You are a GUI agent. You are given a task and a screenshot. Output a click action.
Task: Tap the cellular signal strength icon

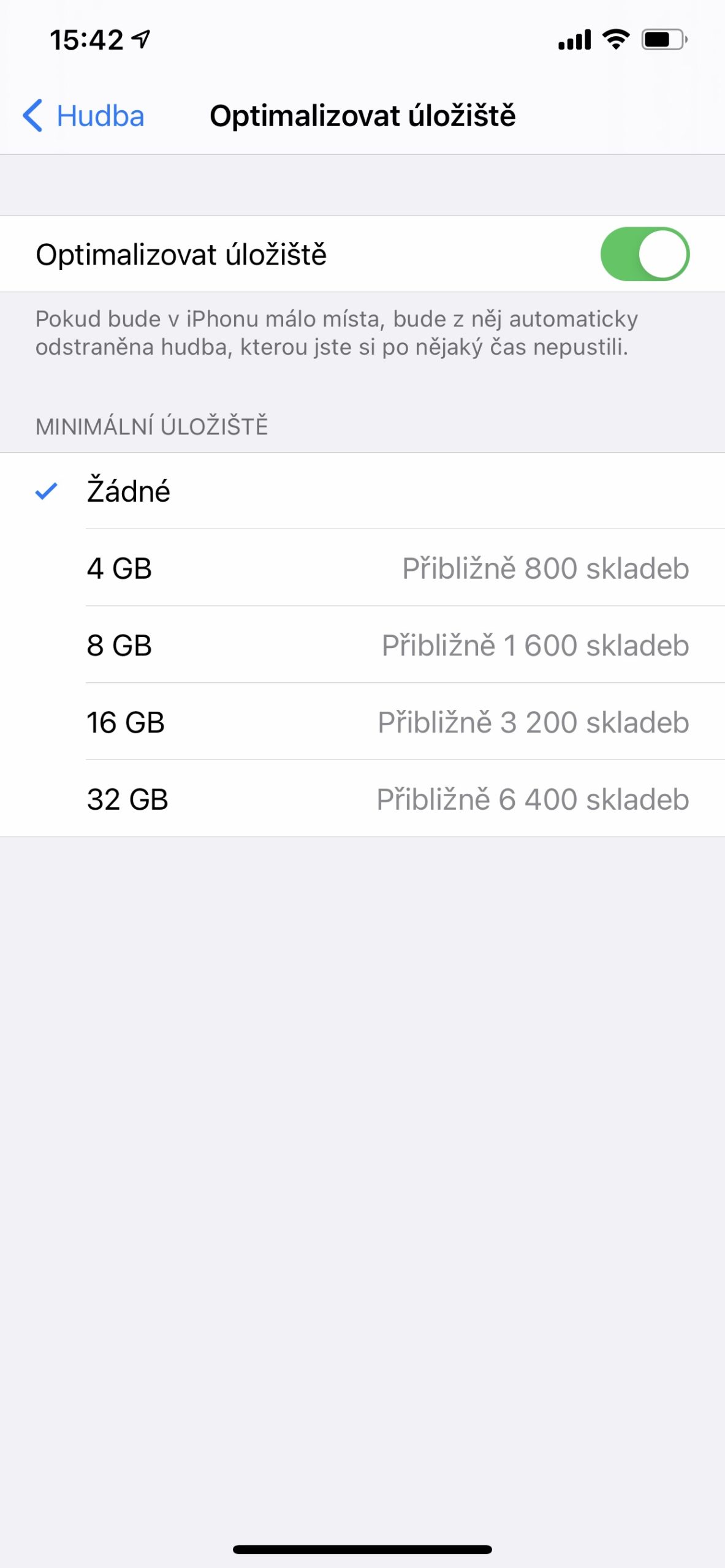(x=574, y=39)
